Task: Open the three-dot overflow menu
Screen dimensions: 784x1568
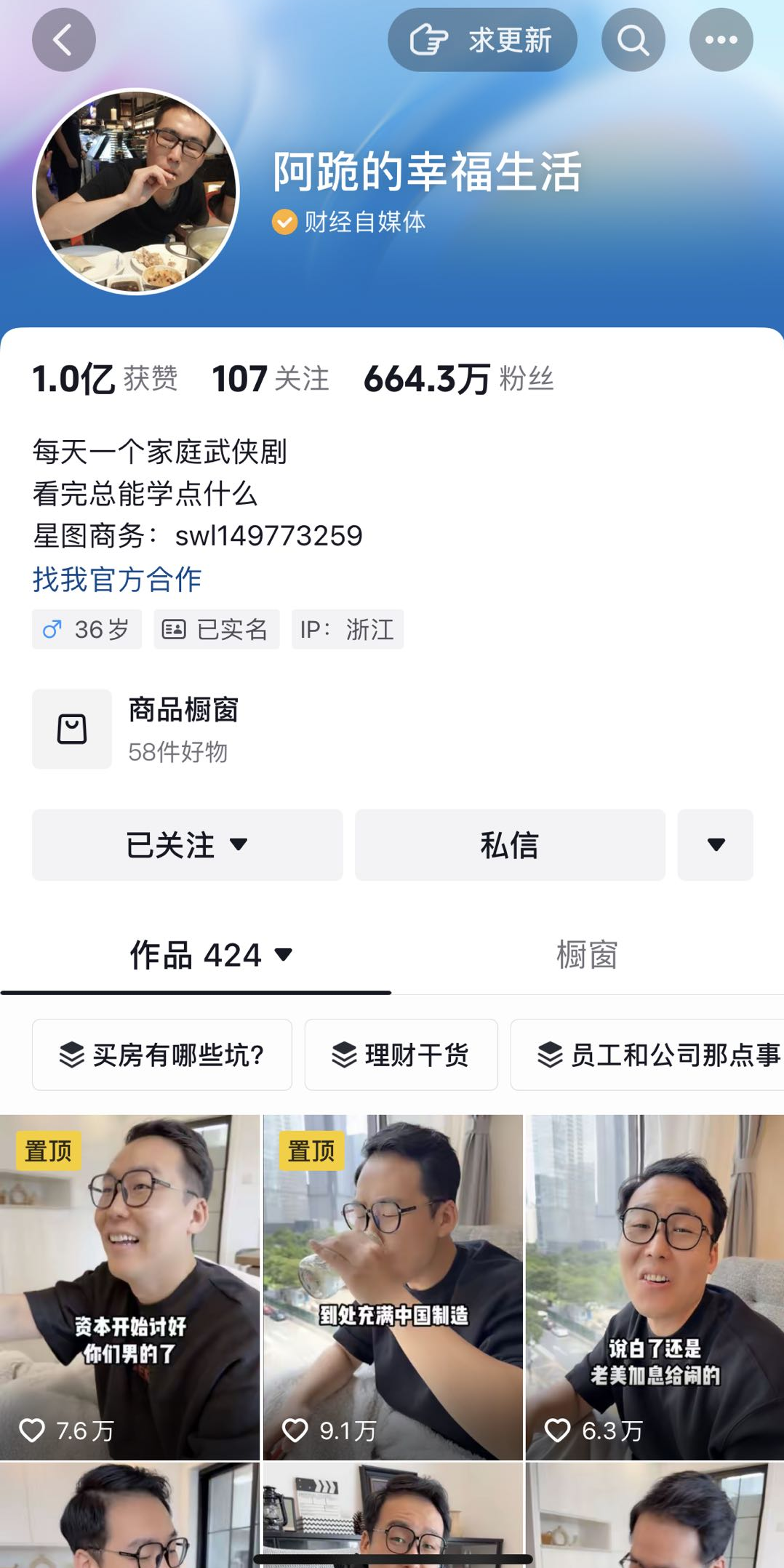Action: 721,40
